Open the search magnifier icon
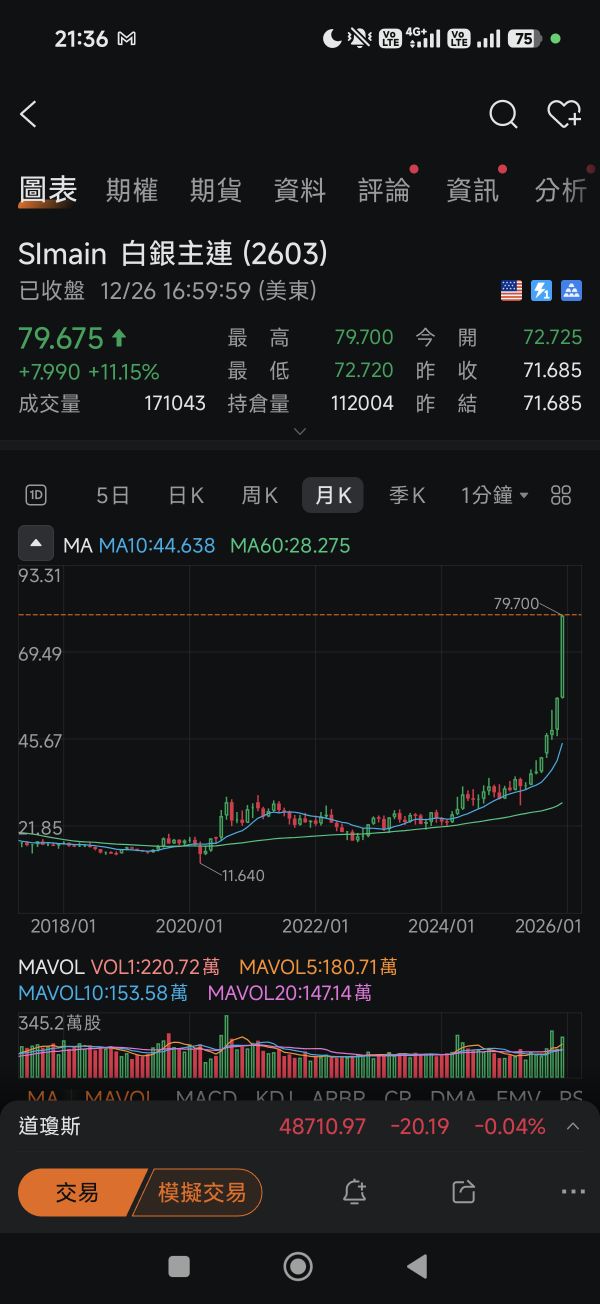The width and height of the screenshot is (600, 1304). pos(503,115)
